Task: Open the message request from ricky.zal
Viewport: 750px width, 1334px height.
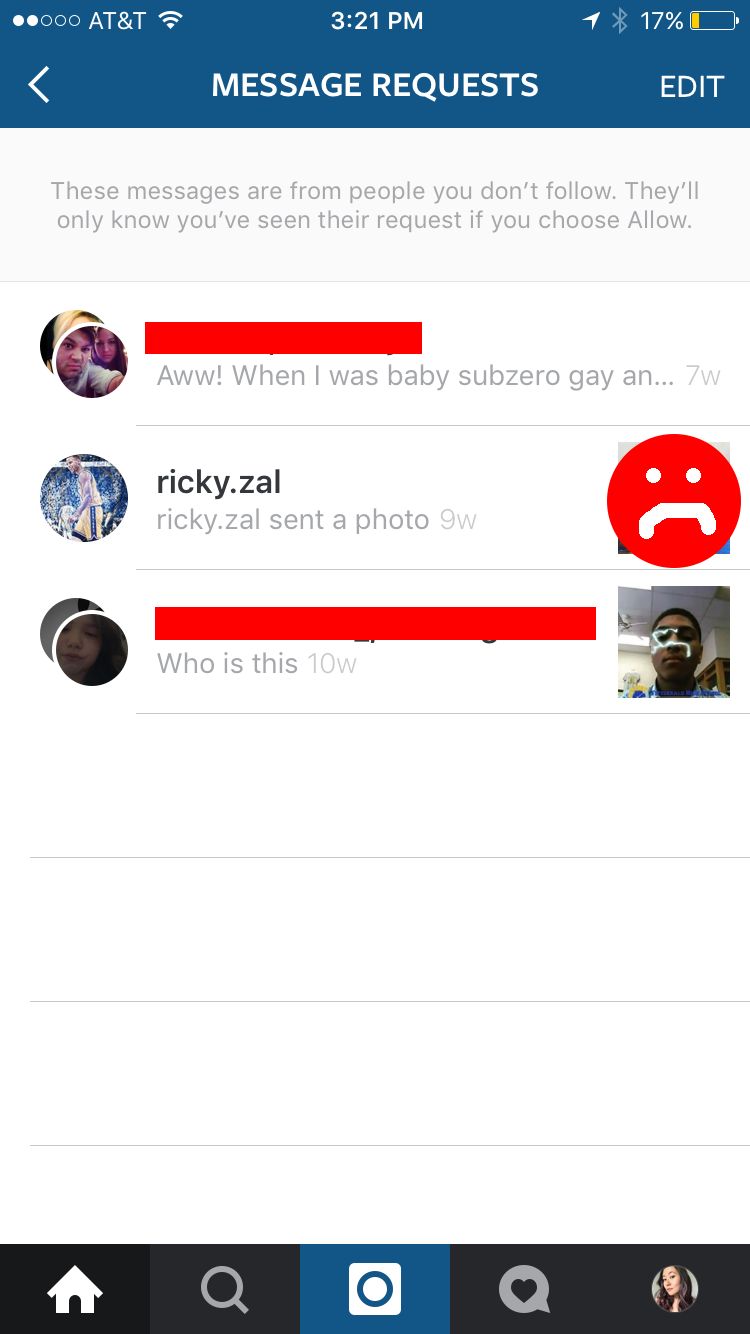Action: (x=375, y=498)
